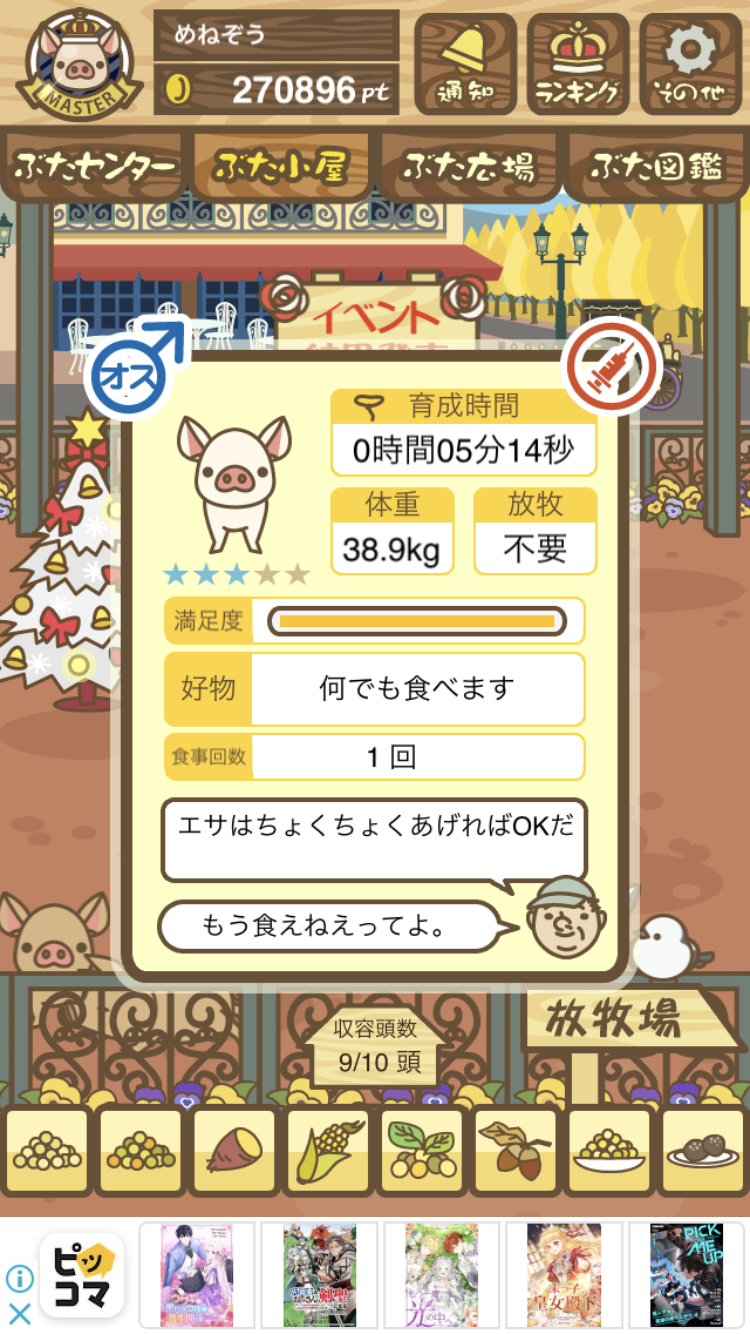
Task: Feed the pig the sweet potato
Action: click(x=234, y=1152)
